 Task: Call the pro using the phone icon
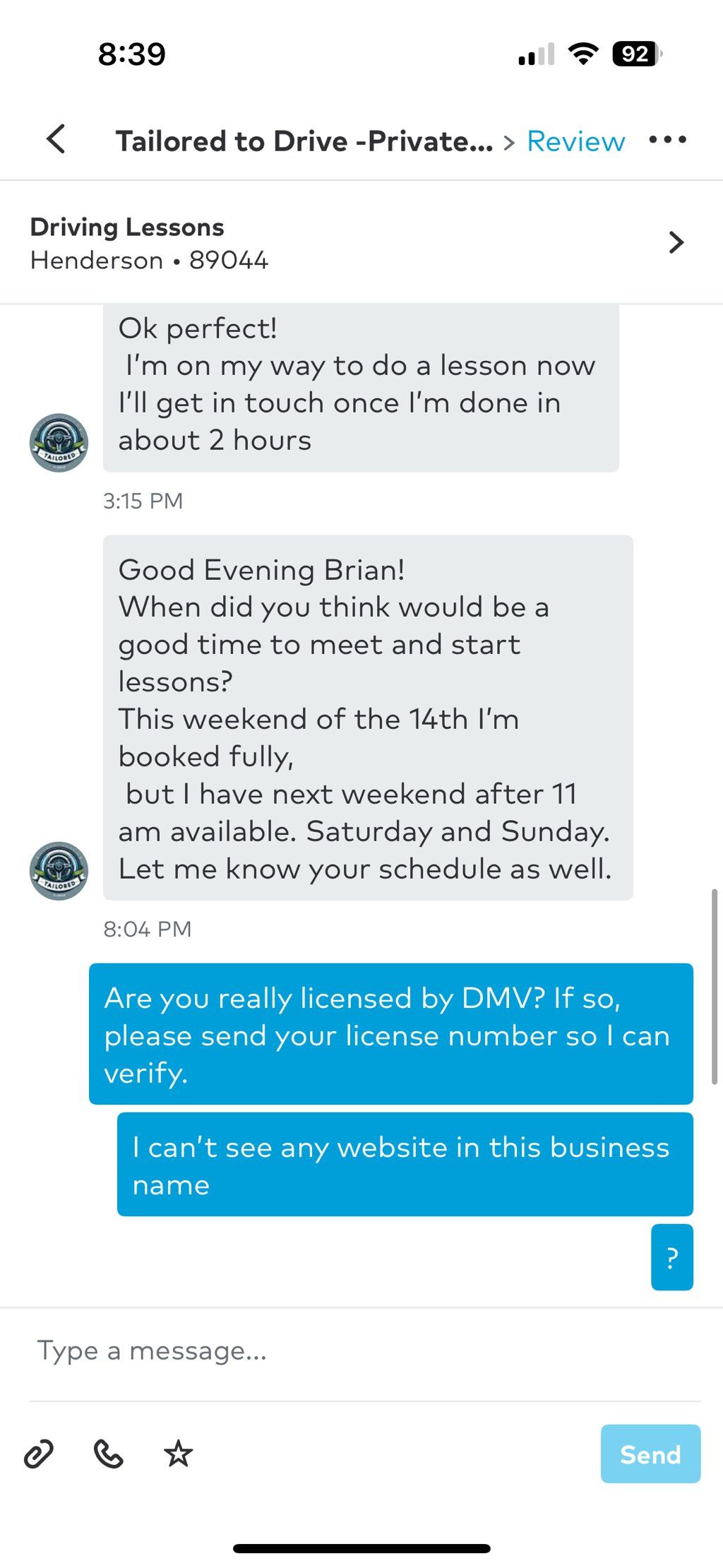coord(109,1454)
